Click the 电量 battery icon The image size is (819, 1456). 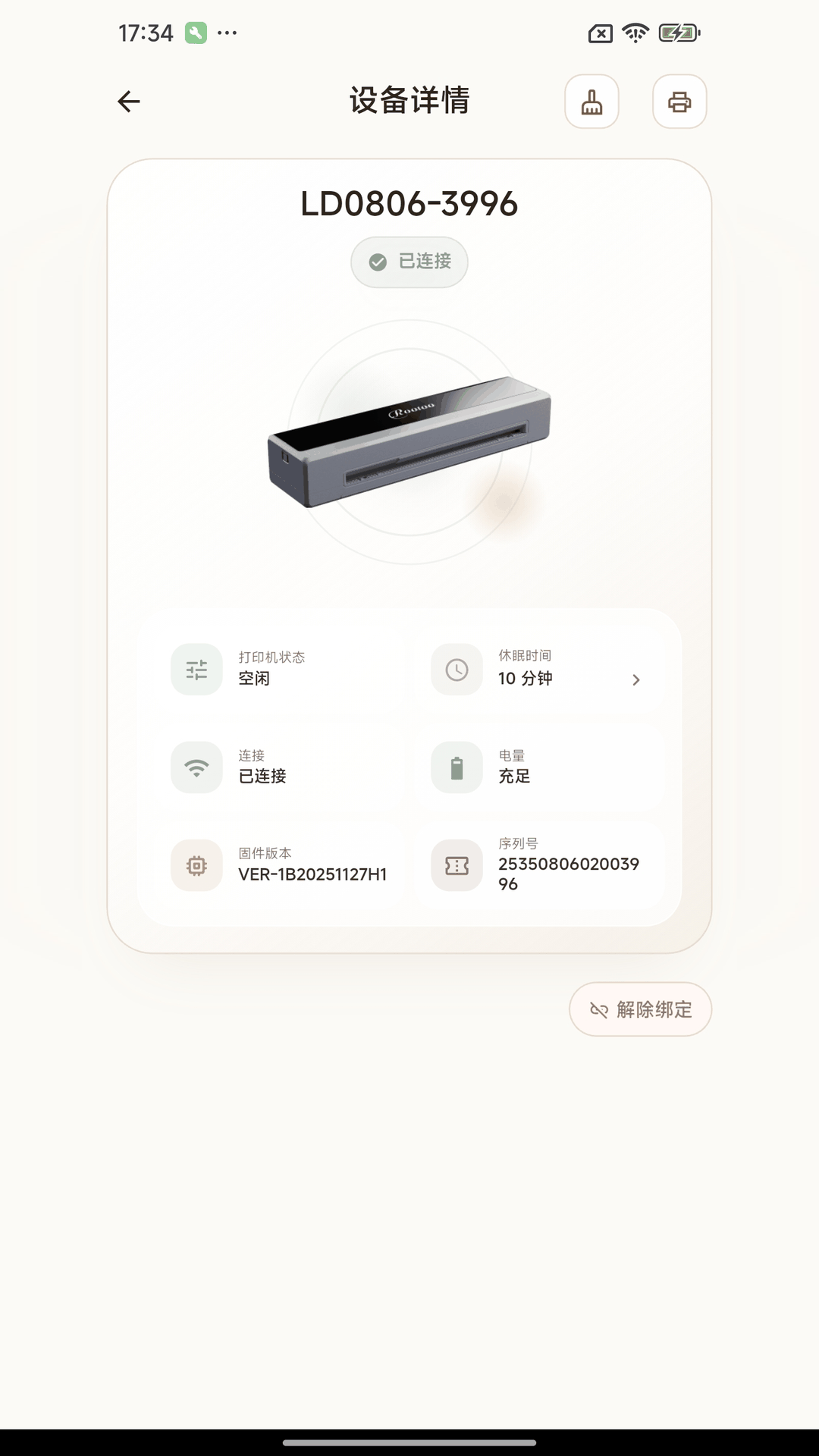click(455, 767)
